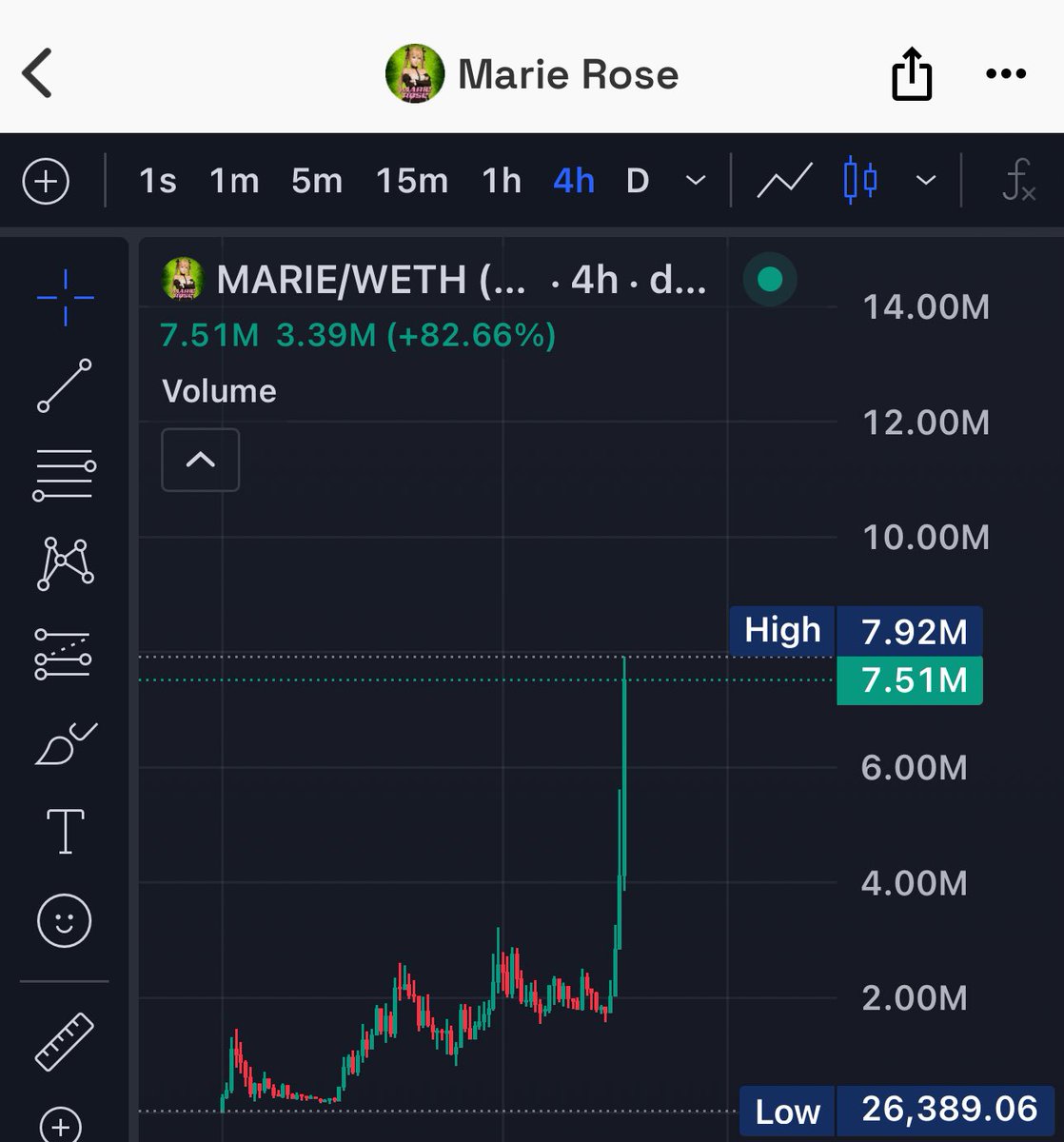Choose the 1h timeframe

[x=502, y=181]
